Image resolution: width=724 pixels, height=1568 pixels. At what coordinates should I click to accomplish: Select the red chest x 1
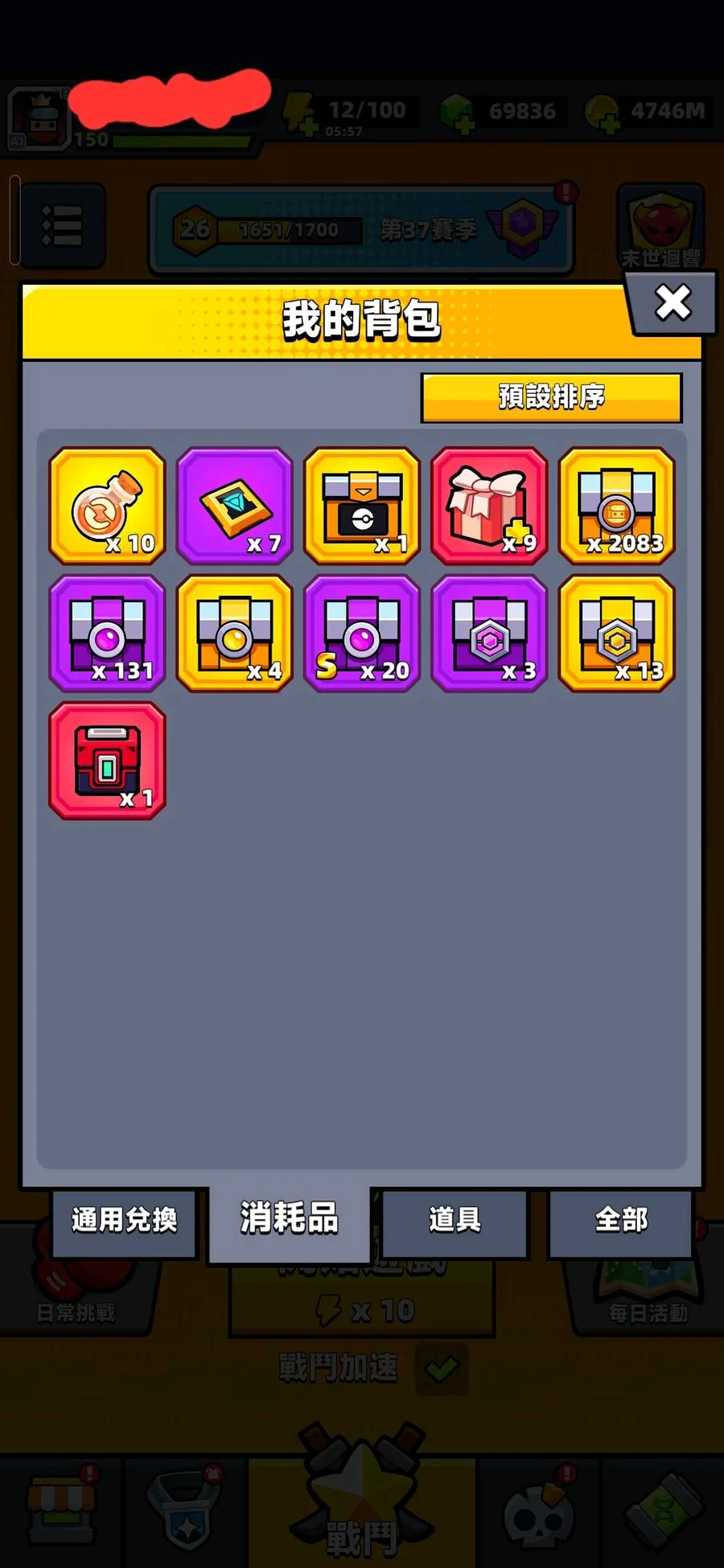108,761
